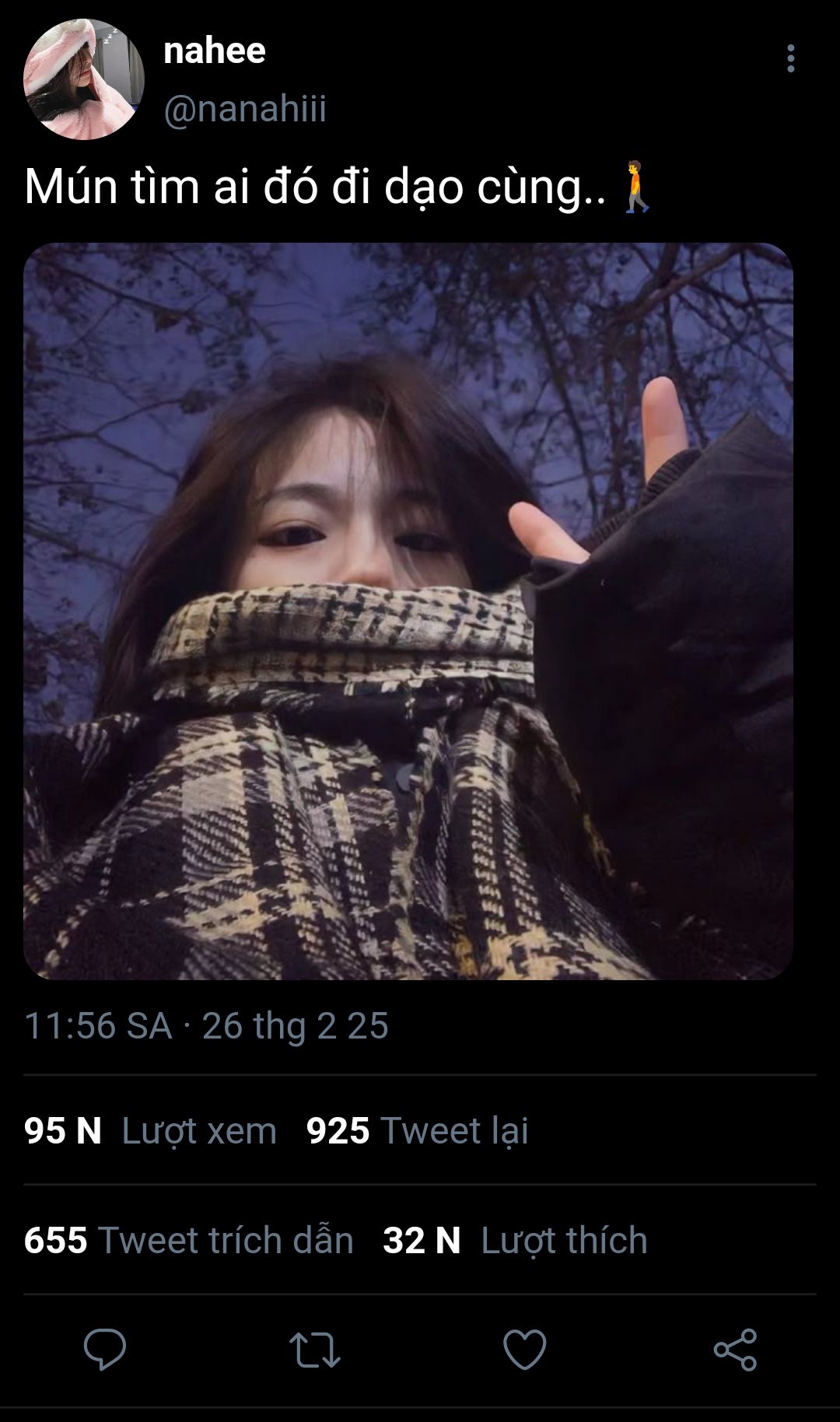Like the tweet with heart icon
This screenshot has width=840, height=1422.
pos(525,1350)
